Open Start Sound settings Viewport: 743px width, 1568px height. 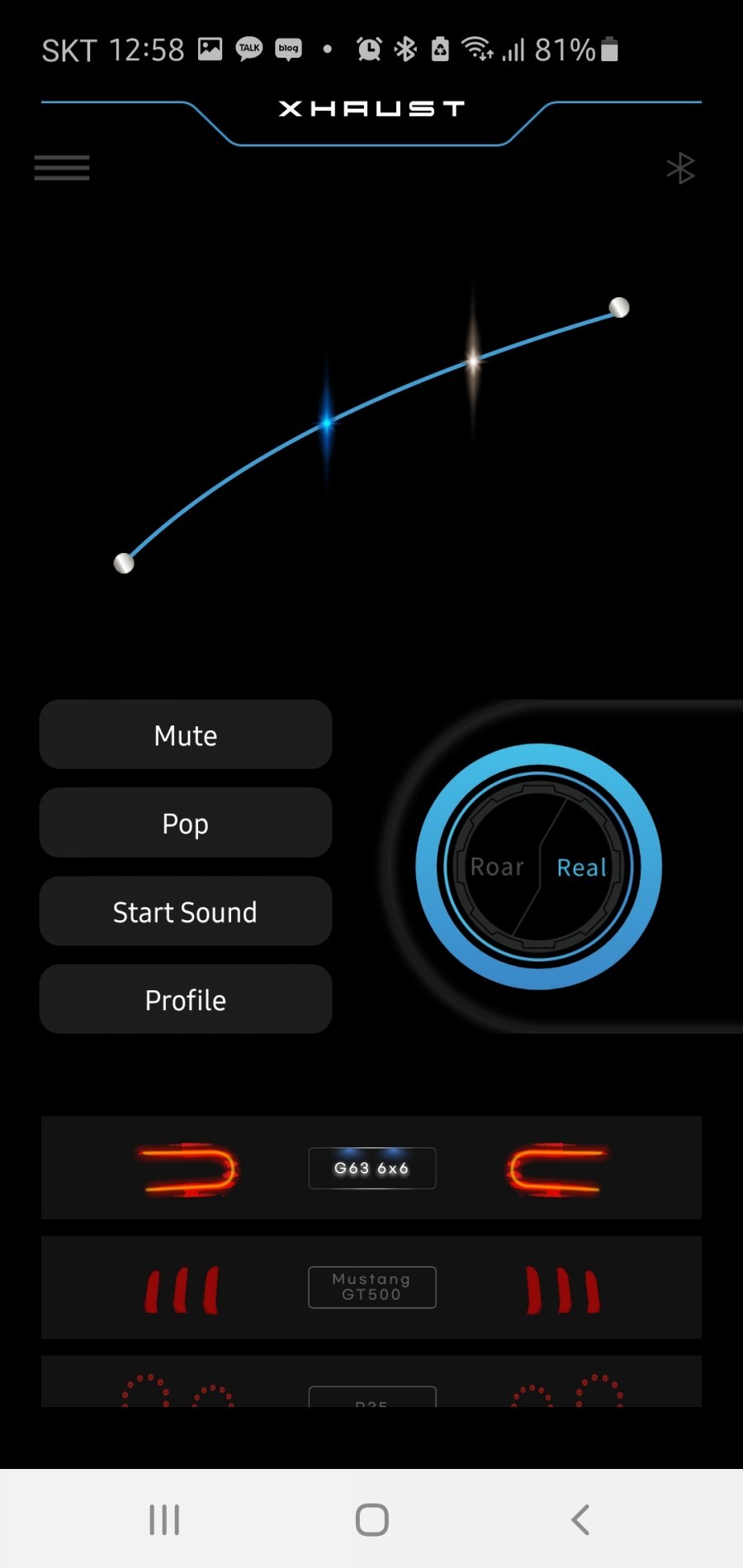click(x=186, y=911)
